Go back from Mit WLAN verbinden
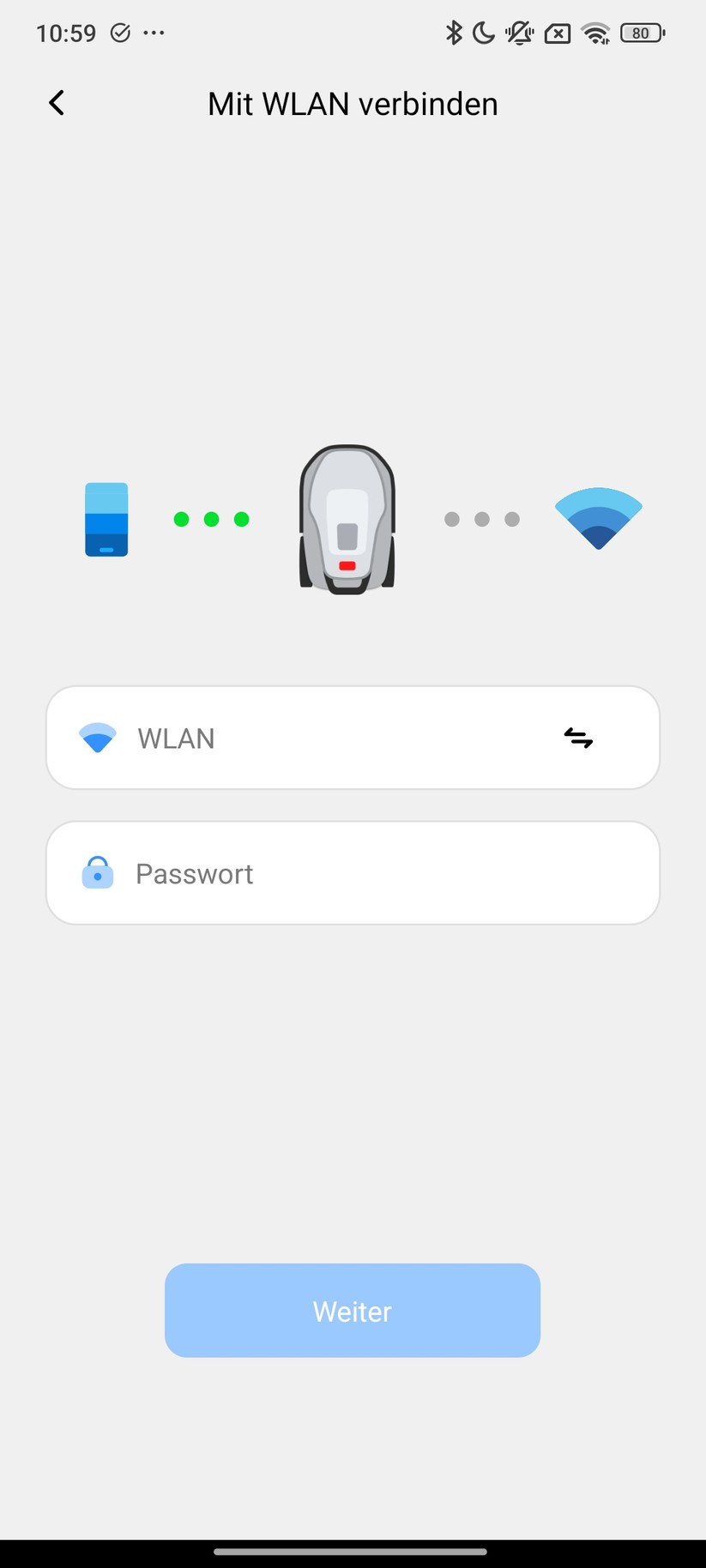The width and height of the screenshot is (706, 1568). (x=57, y=104)
